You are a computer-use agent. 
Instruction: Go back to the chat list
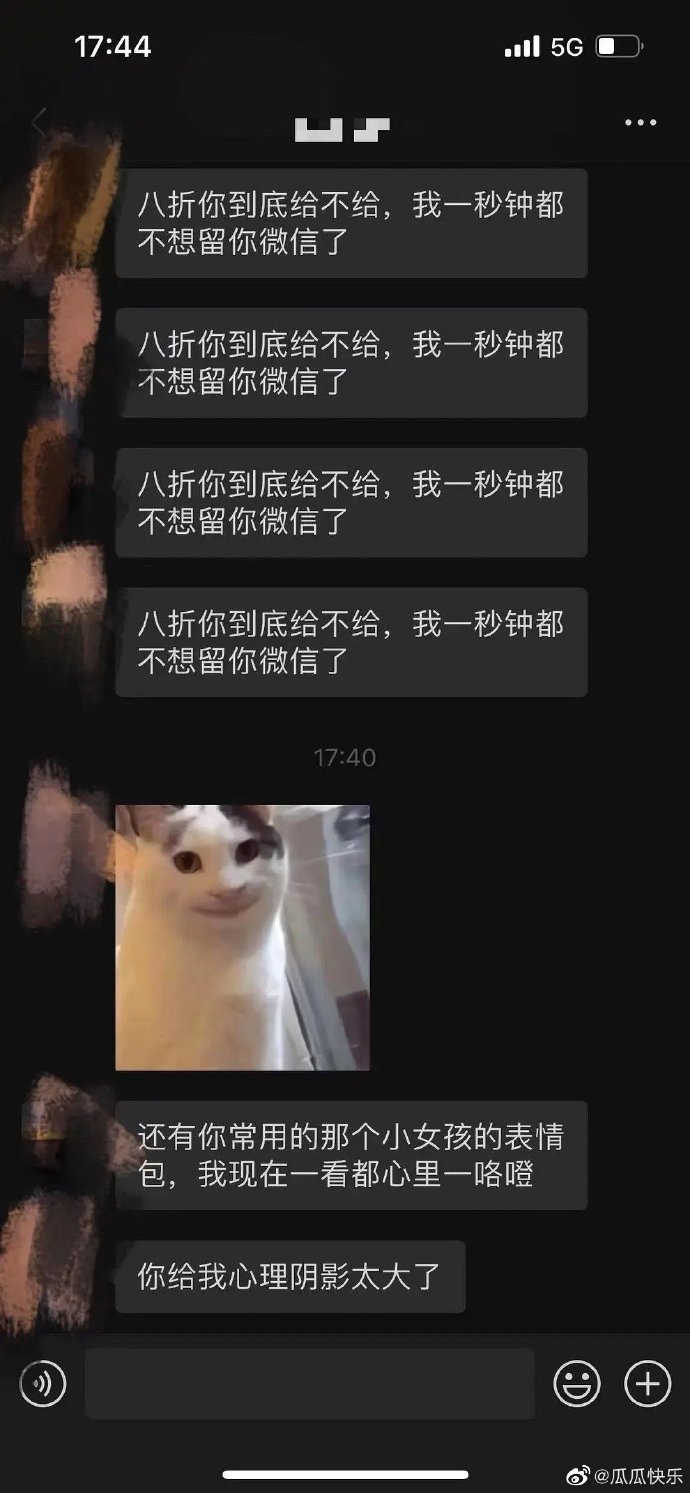[x=40, y=124]
